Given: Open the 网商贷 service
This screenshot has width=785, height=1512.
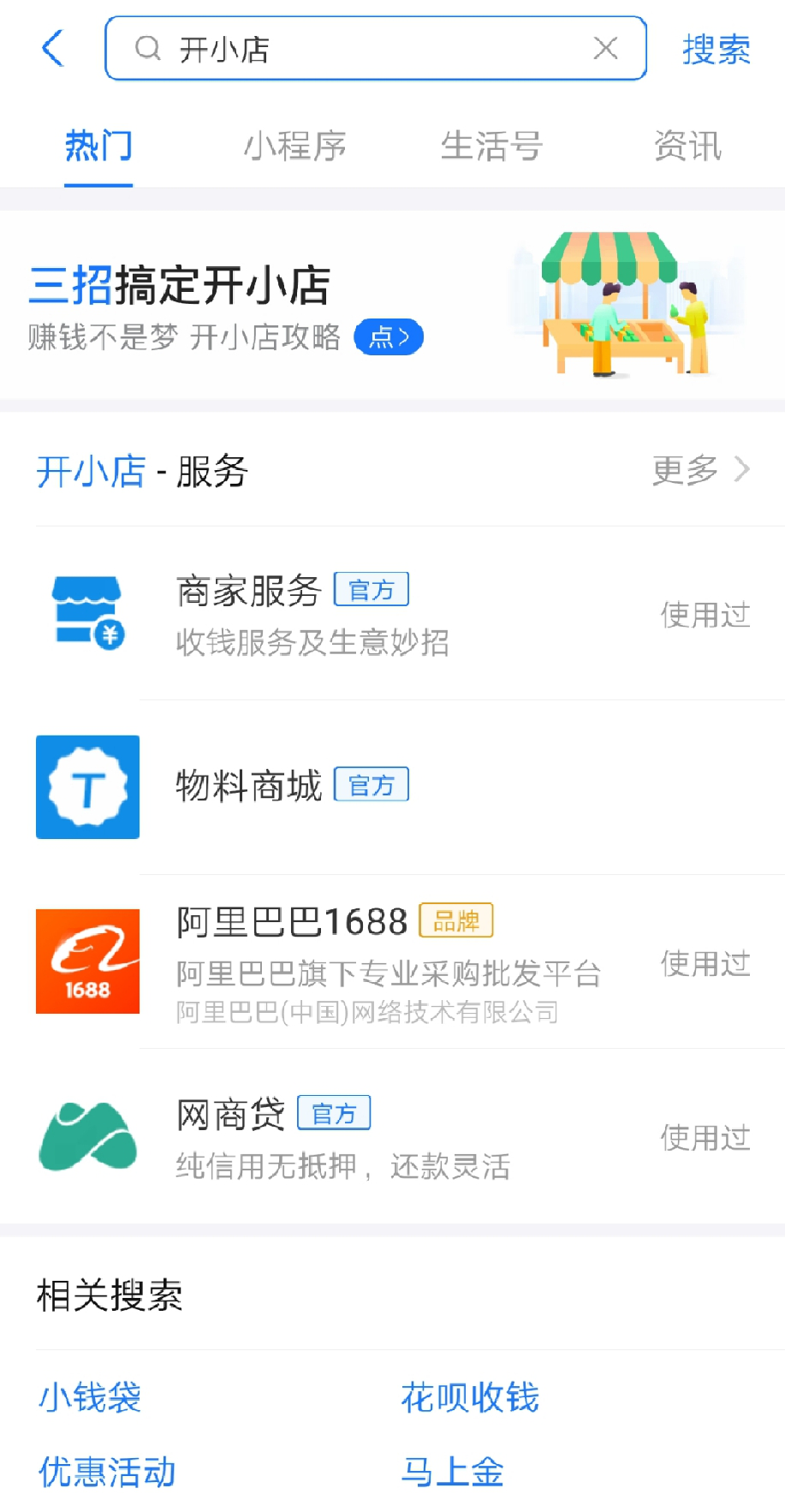Looking at the screenshot, I should [x=392, y=1137].
